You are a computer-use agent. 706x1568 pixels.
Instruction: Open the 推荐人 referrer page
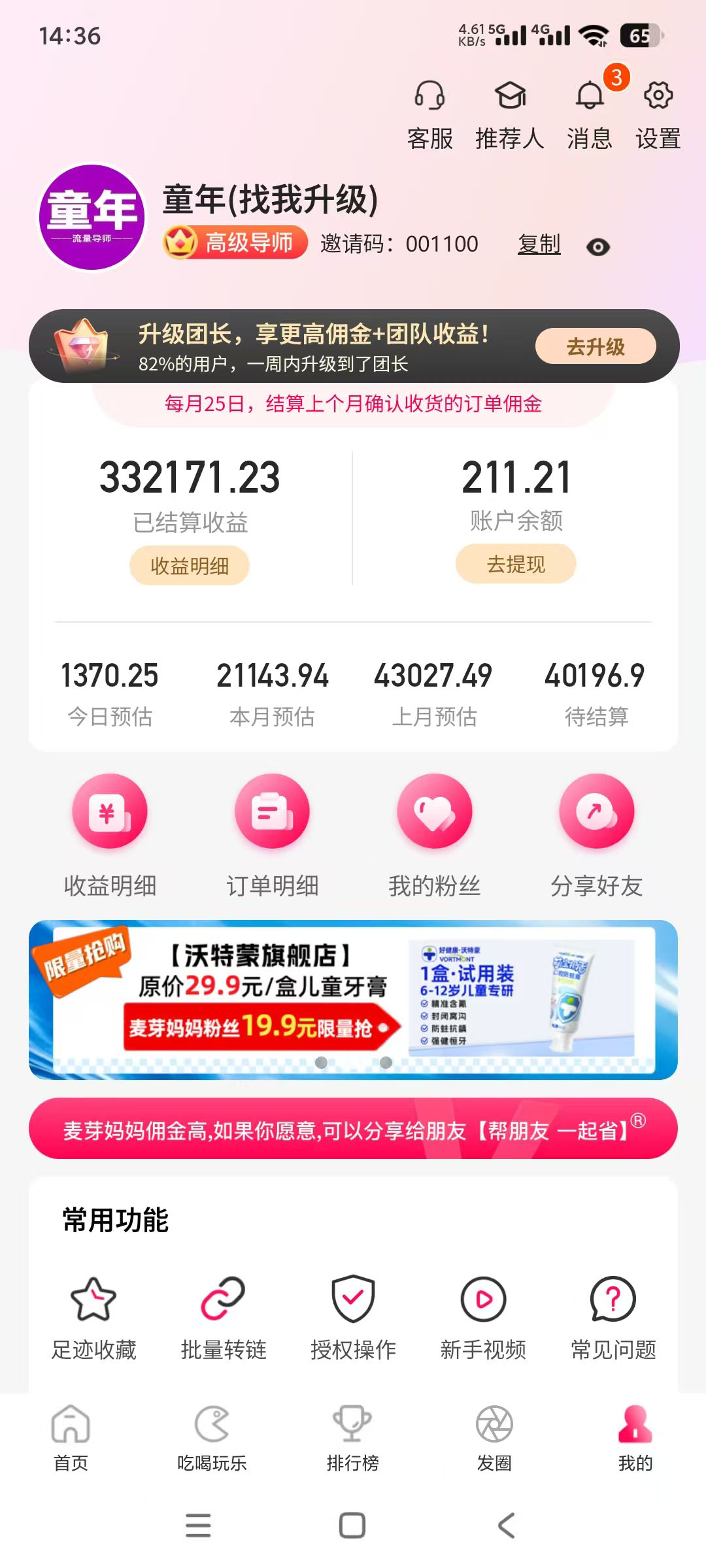point(510,113)
